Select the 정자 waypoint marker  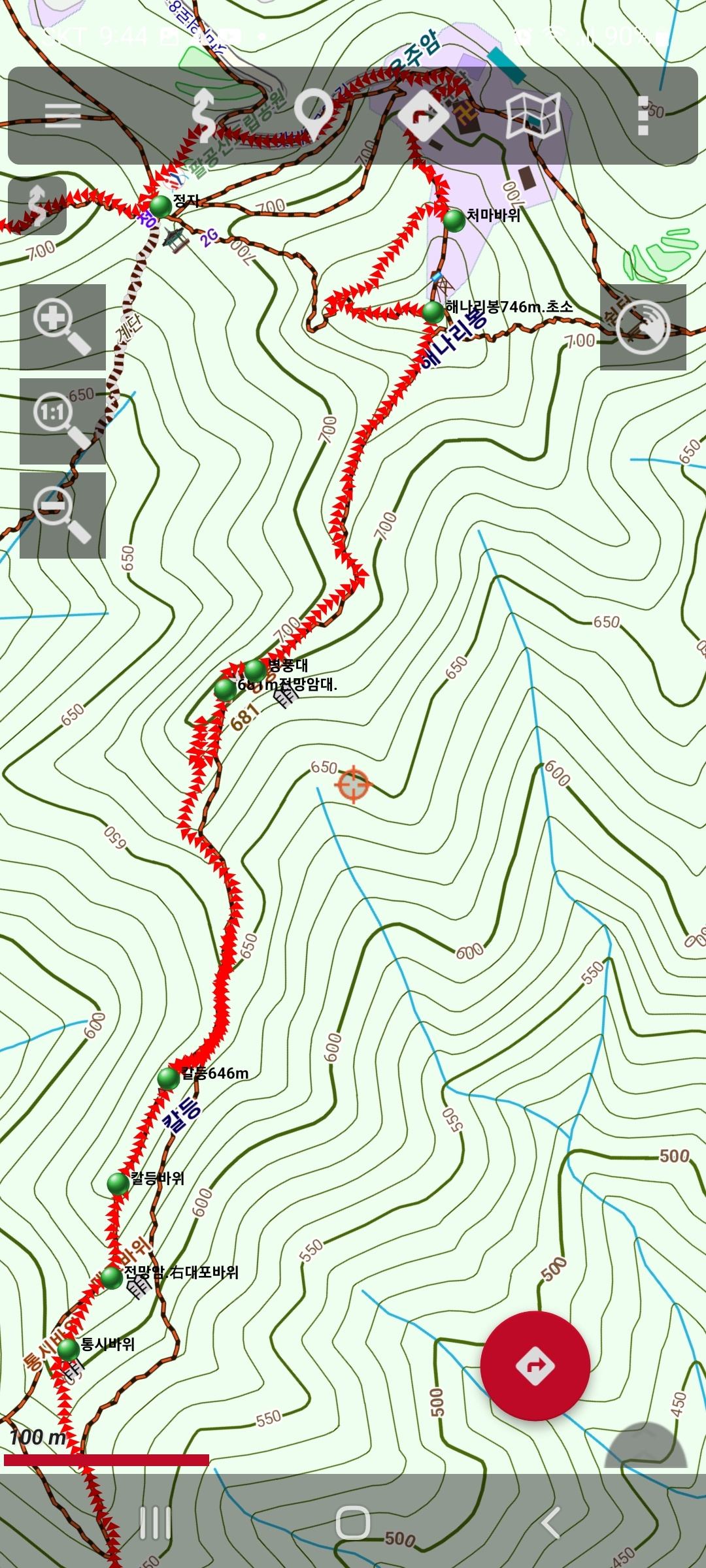160,206
